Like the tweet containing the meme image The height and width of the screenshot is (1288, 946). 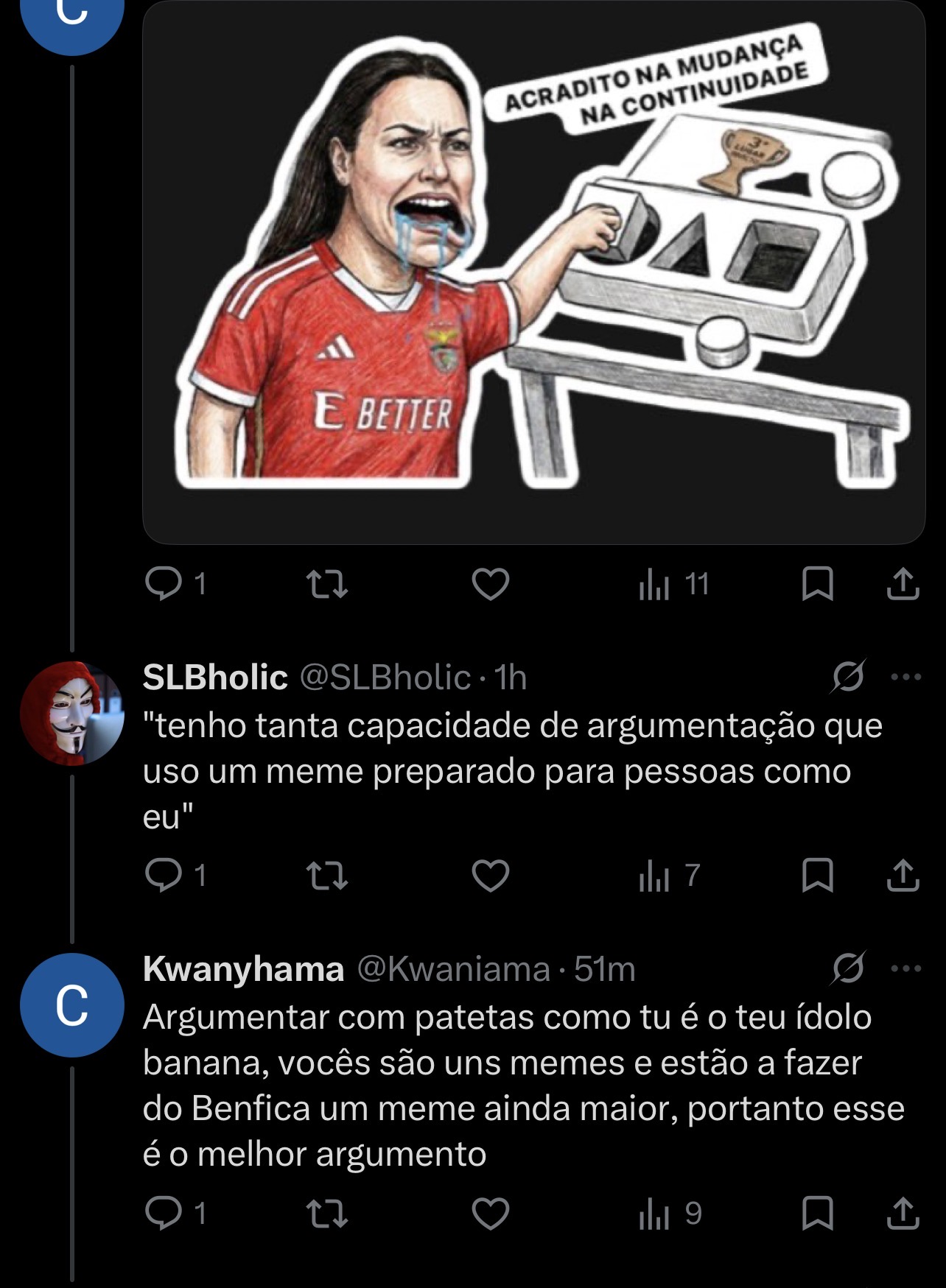491,585
